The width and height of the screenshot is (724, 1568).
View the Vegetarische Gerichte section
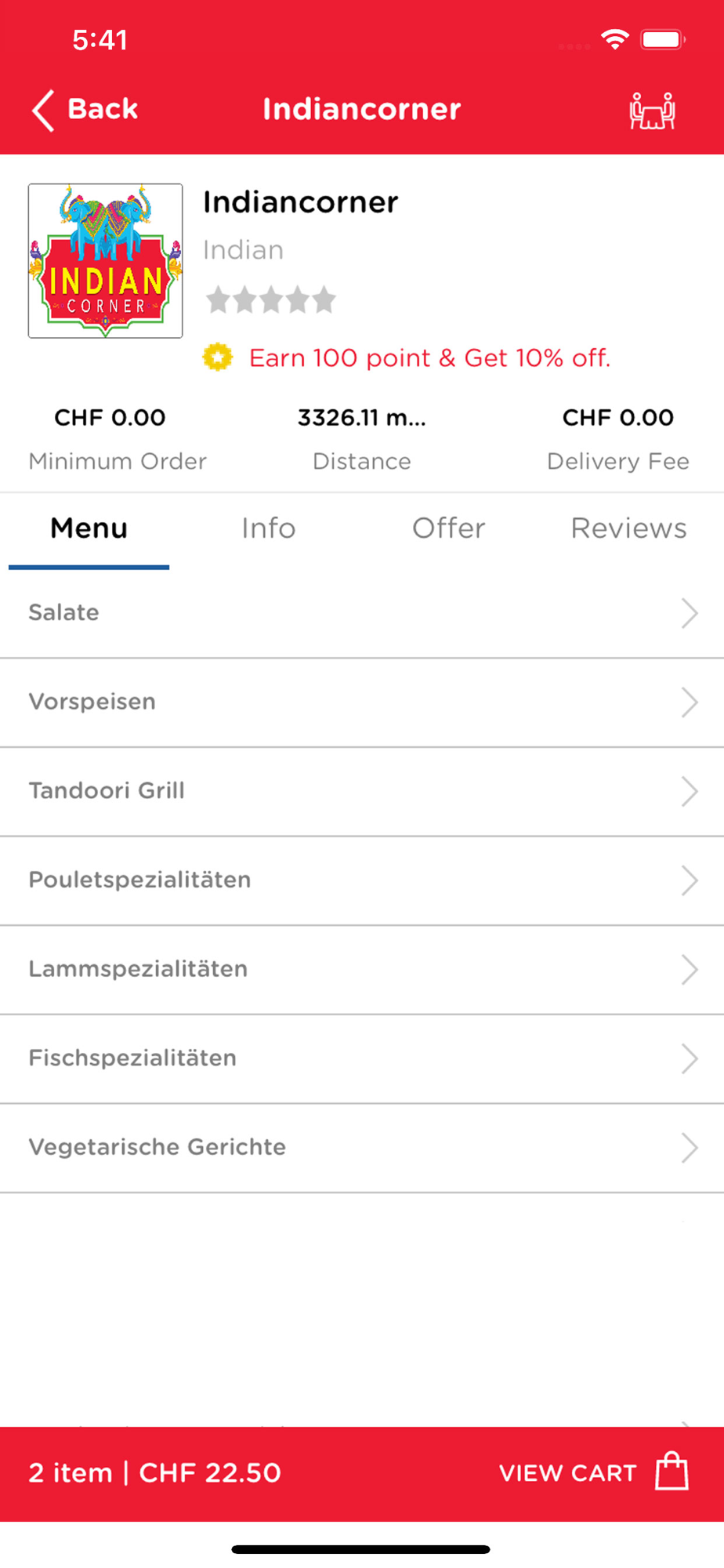pyautogui.click(x=361, y=1148)
